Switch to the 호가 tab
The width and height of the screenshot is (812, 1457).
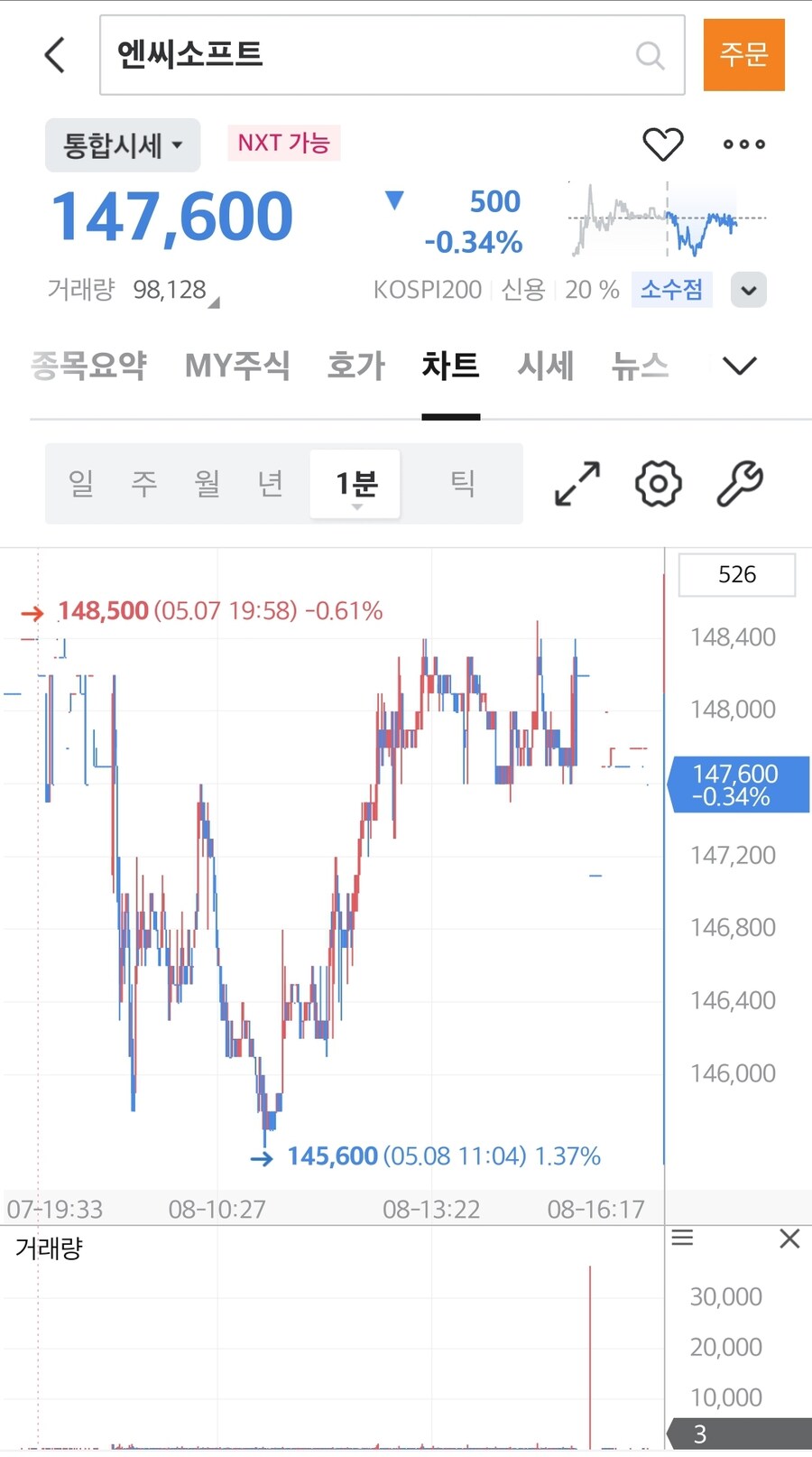[x=355, y=366]
